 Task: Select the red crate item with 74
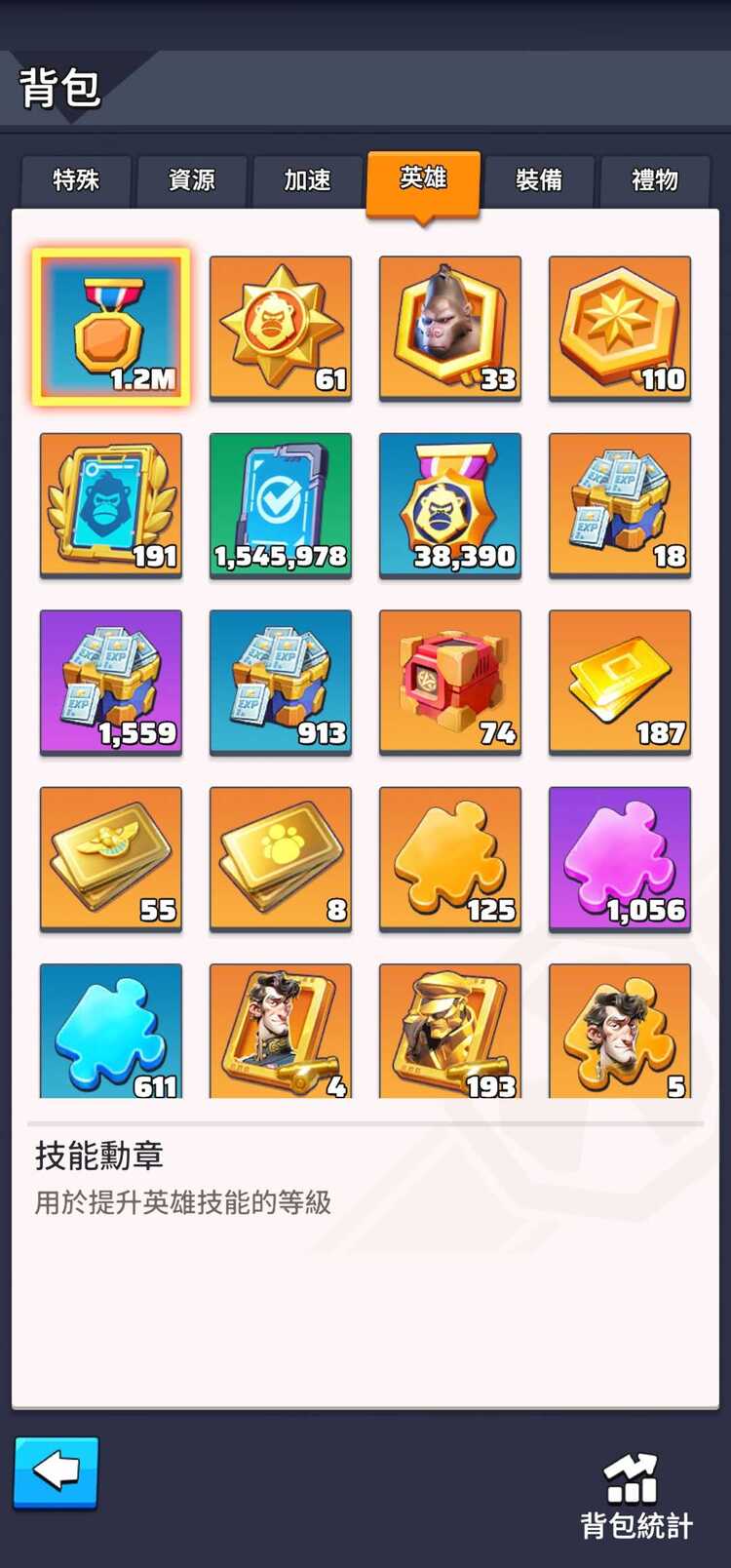450,682
